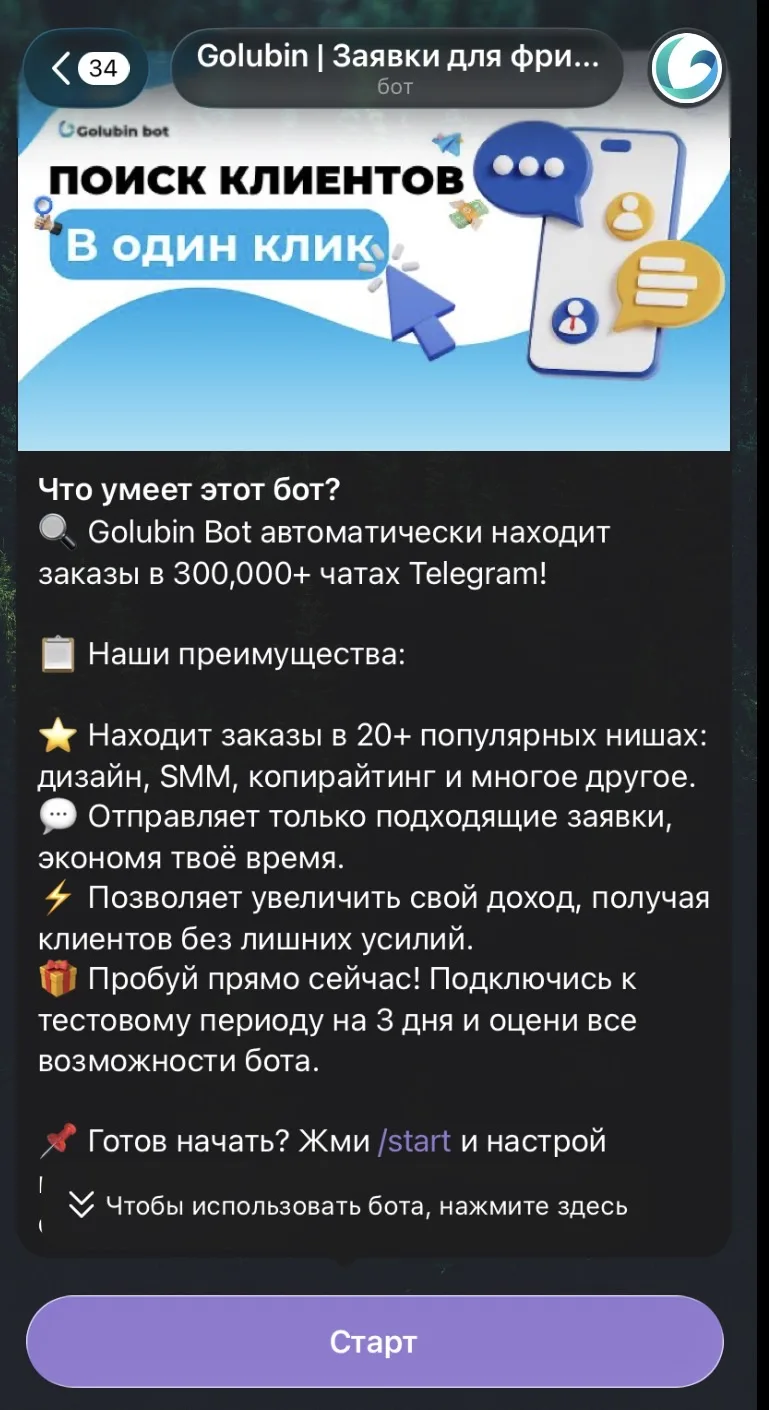Tap the /start command link

click(x=414, y=1140)
